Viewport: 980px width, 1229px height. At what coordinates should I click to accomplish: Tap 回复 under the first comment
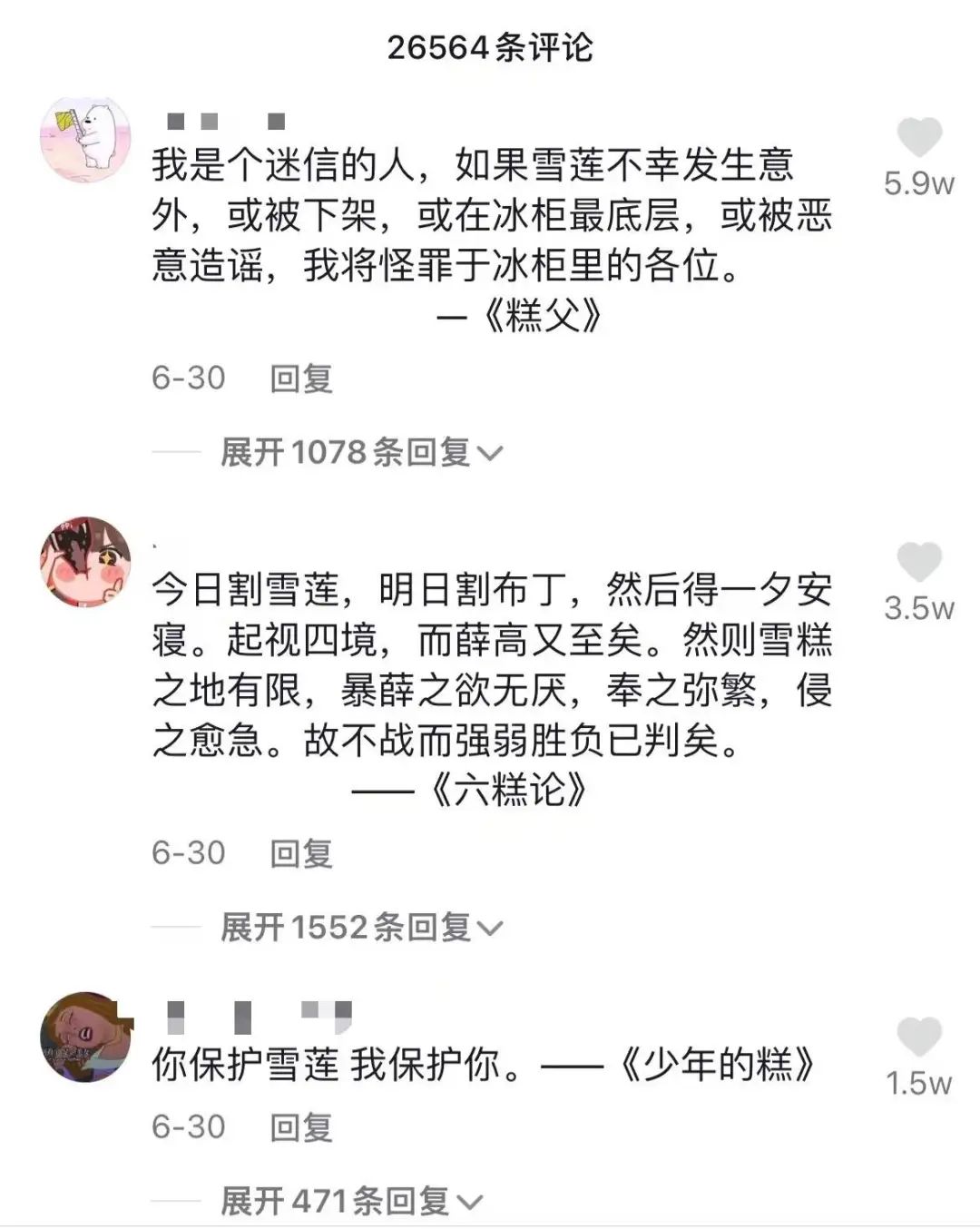click(x=302, y=378)
